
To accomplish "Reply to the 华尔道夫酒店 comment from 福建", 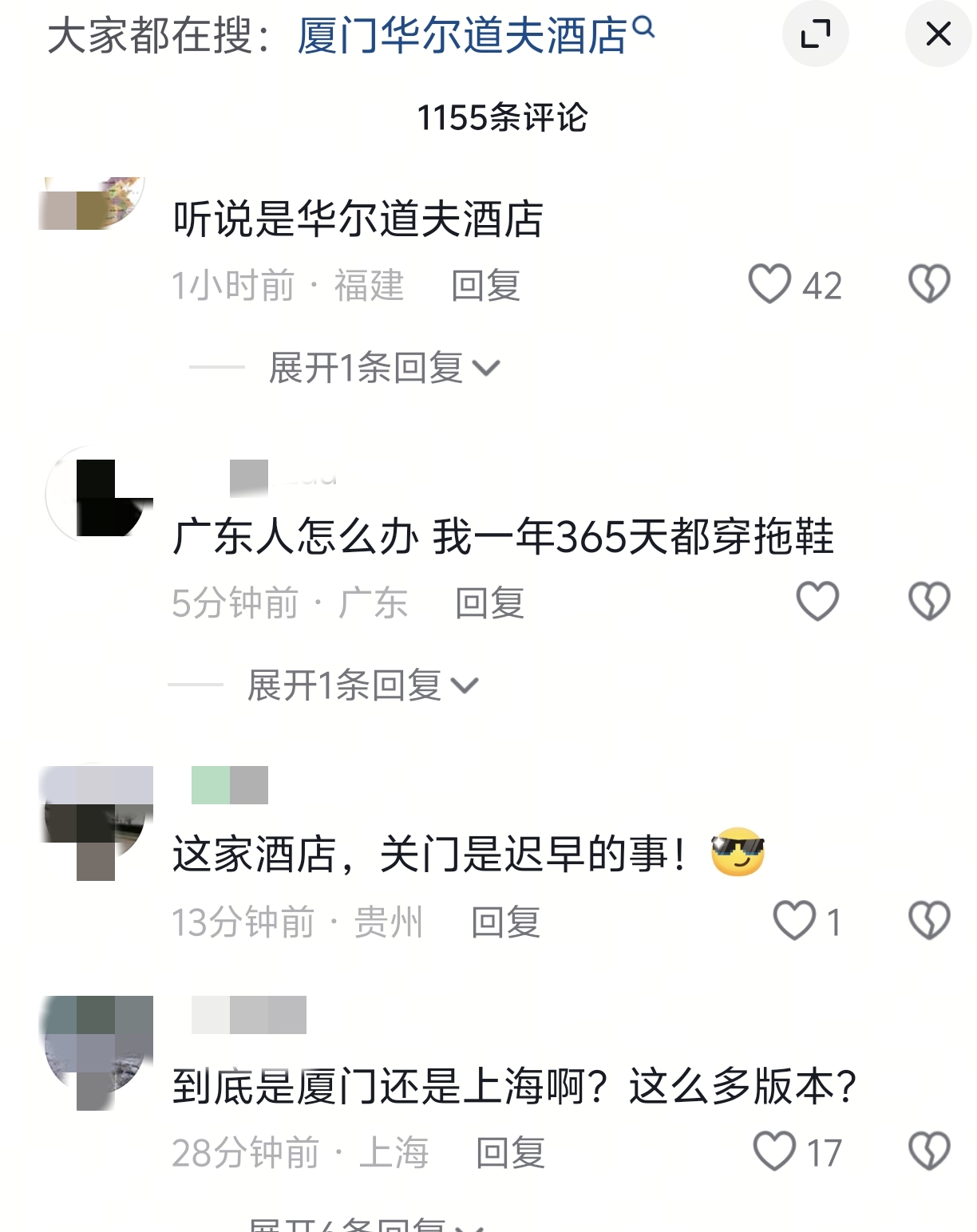I will click(x=485, y=286).
